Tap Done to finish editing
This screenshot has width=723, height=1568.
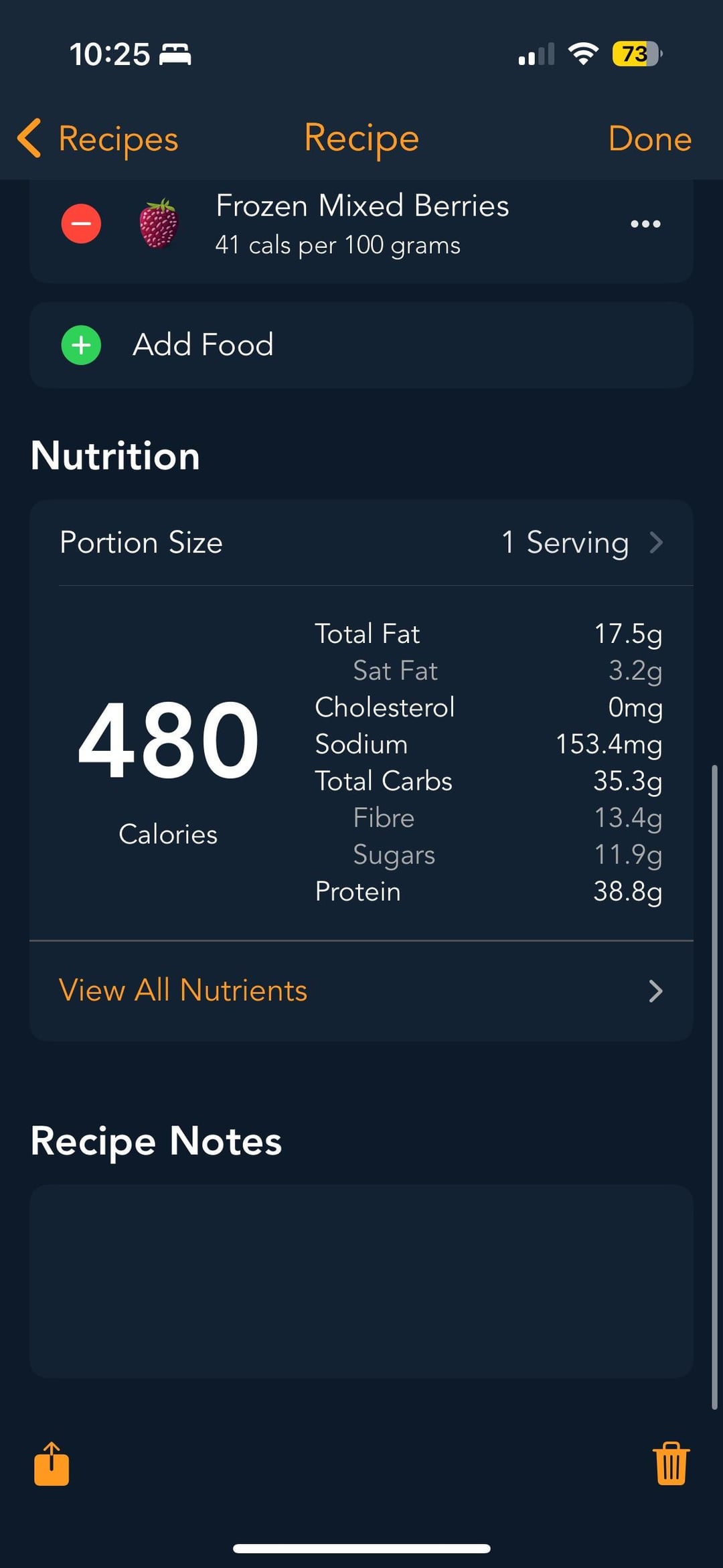pos(649,139)
